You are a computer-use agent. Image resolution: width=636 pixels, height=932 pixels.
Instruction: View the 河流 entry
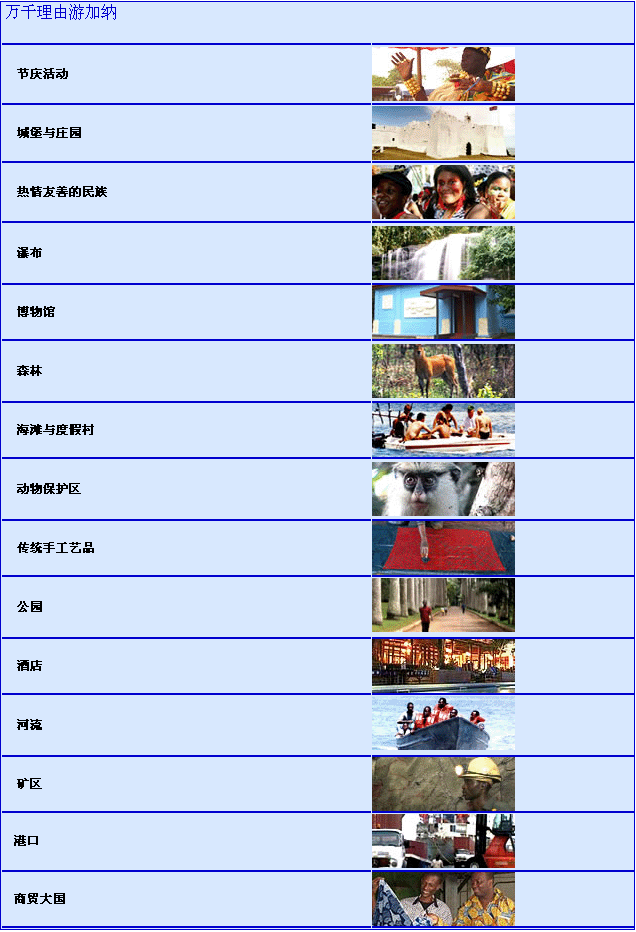tap(29, 725)
